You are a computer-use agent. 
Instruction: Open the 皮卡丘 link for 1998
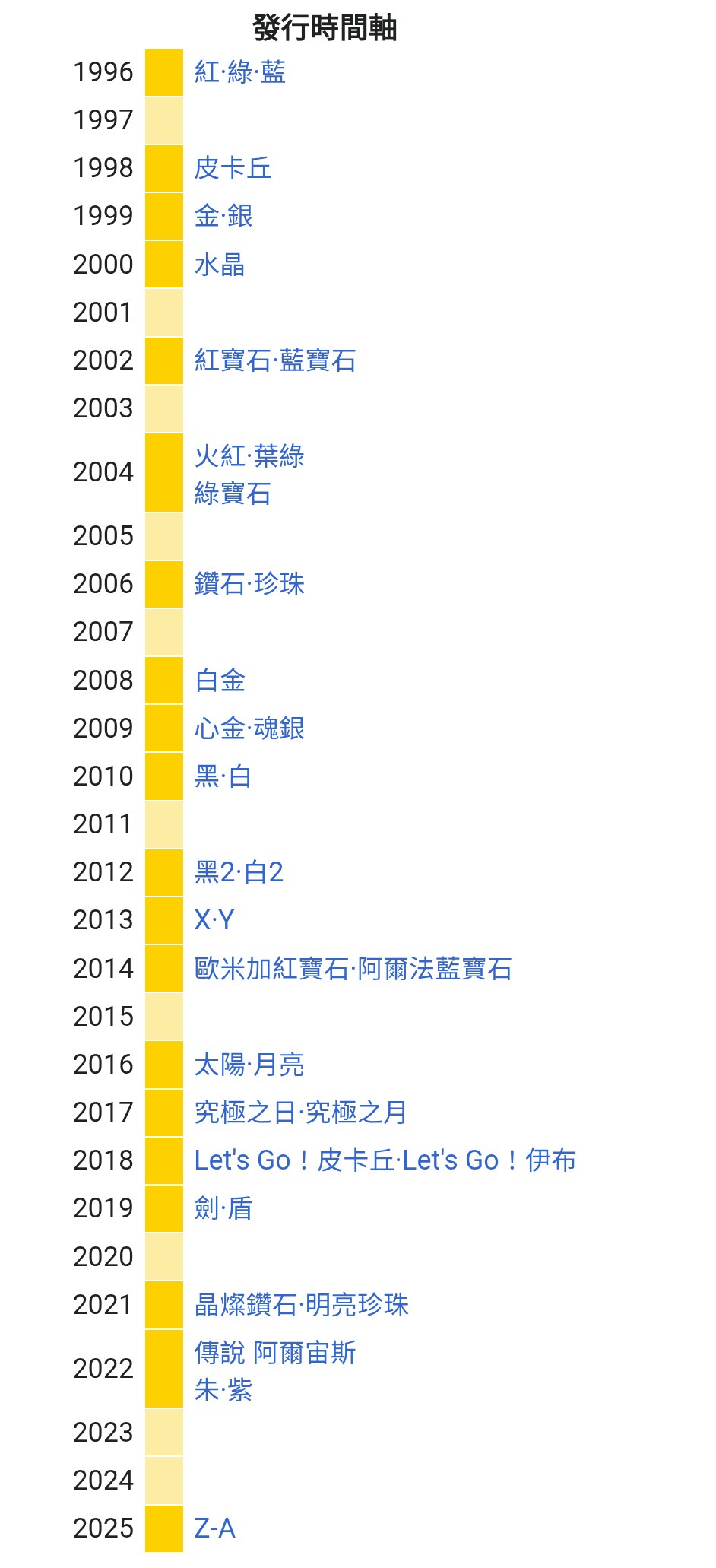pos(233,168)
